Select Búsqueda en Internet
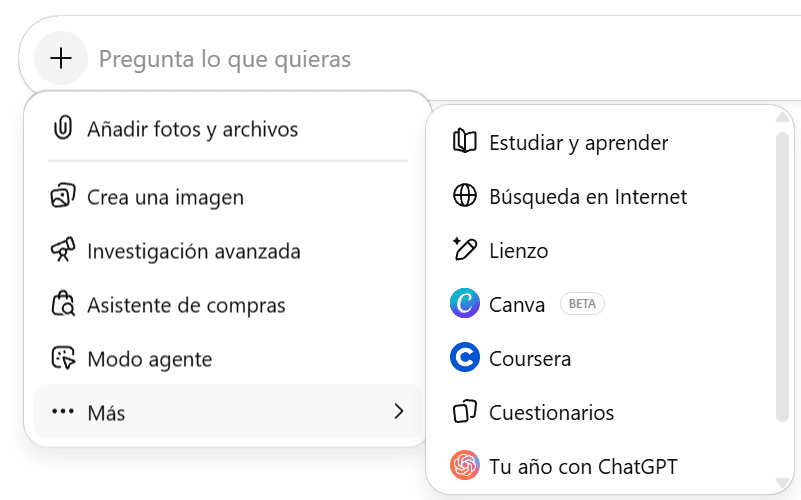The image size is (801, 500). [x=605, y=197]
